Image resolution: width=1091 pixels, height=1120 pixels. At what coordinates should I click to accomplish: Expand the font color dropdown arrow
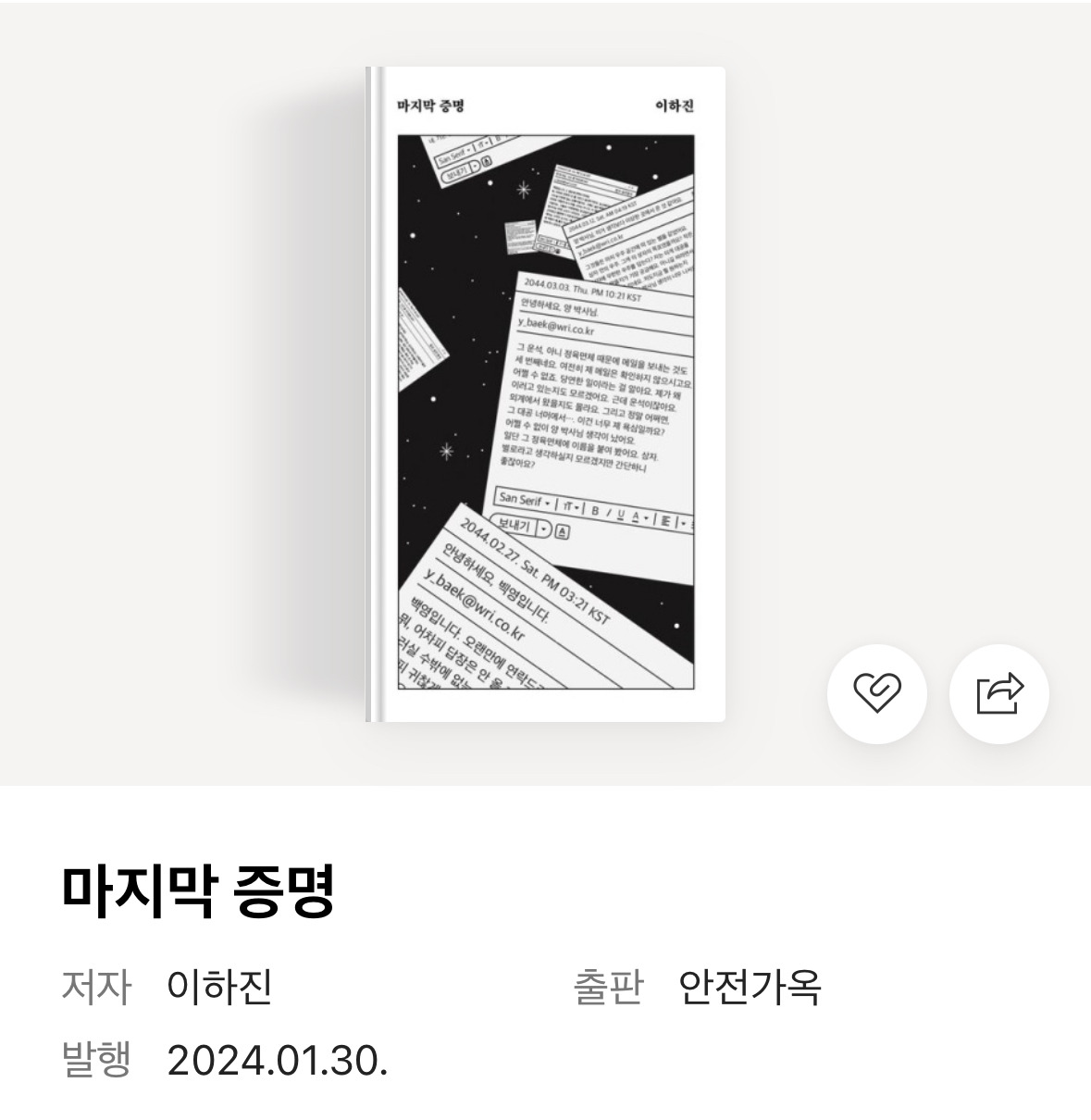click(x=646, y=518)
